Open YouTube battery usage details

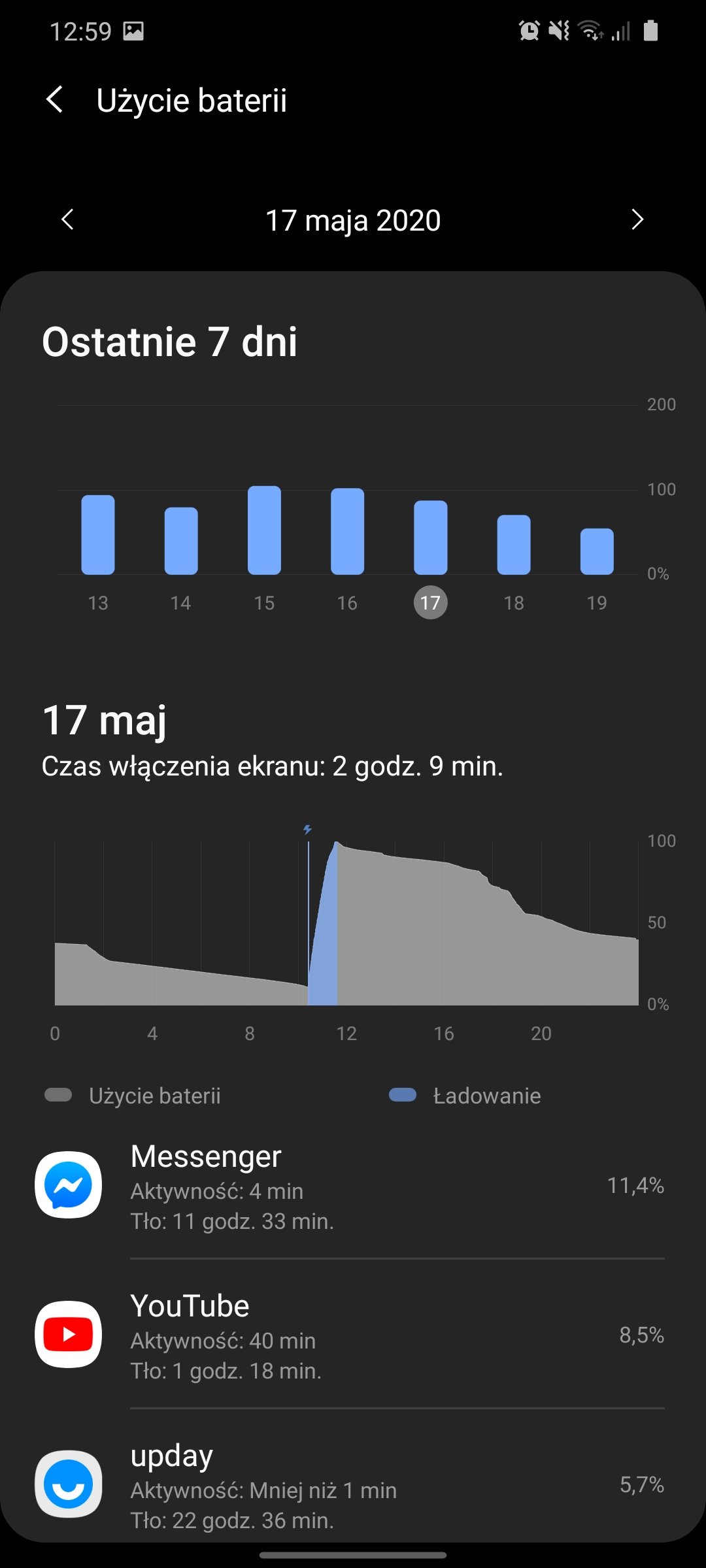click(353, 1335)
